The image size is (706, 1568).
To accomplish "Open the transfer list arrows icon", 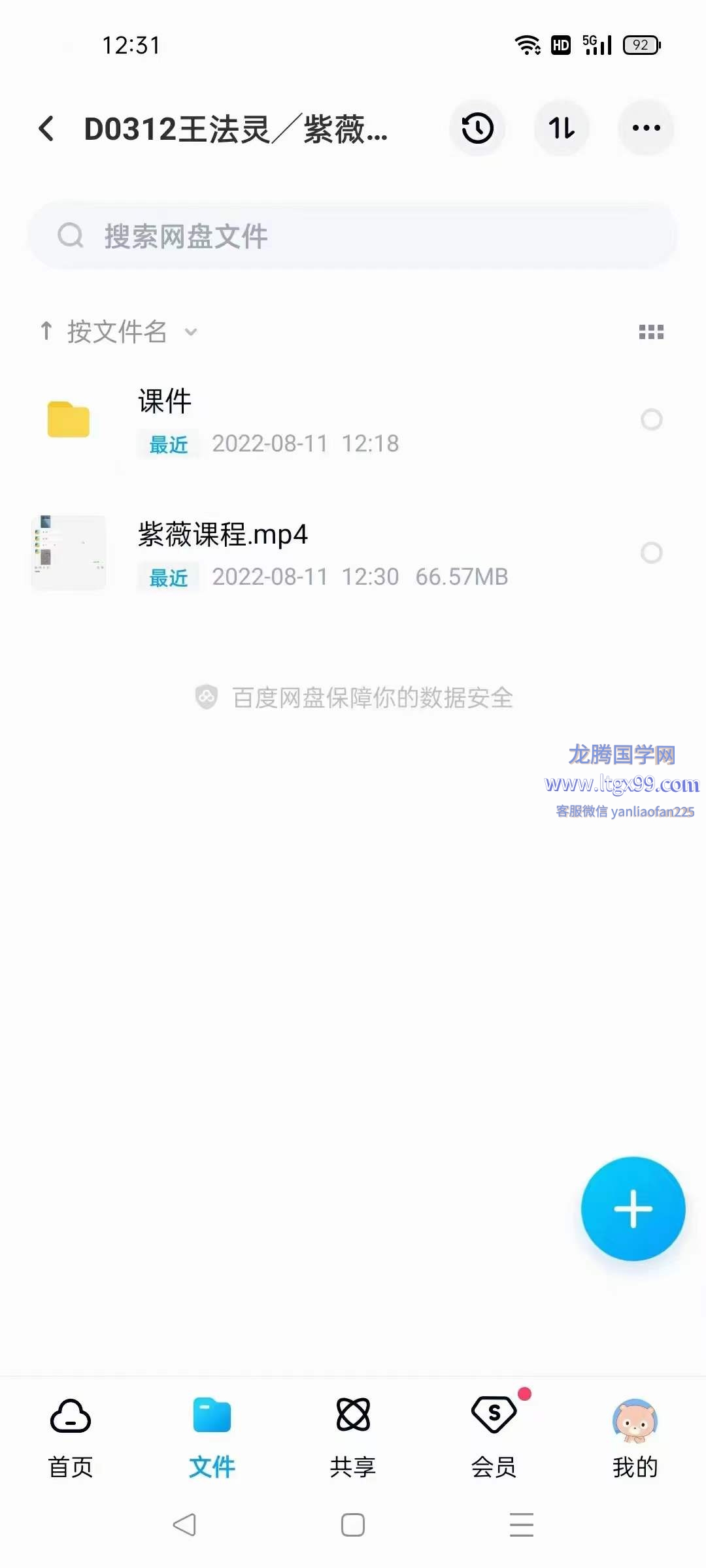I will pos(562,128).
